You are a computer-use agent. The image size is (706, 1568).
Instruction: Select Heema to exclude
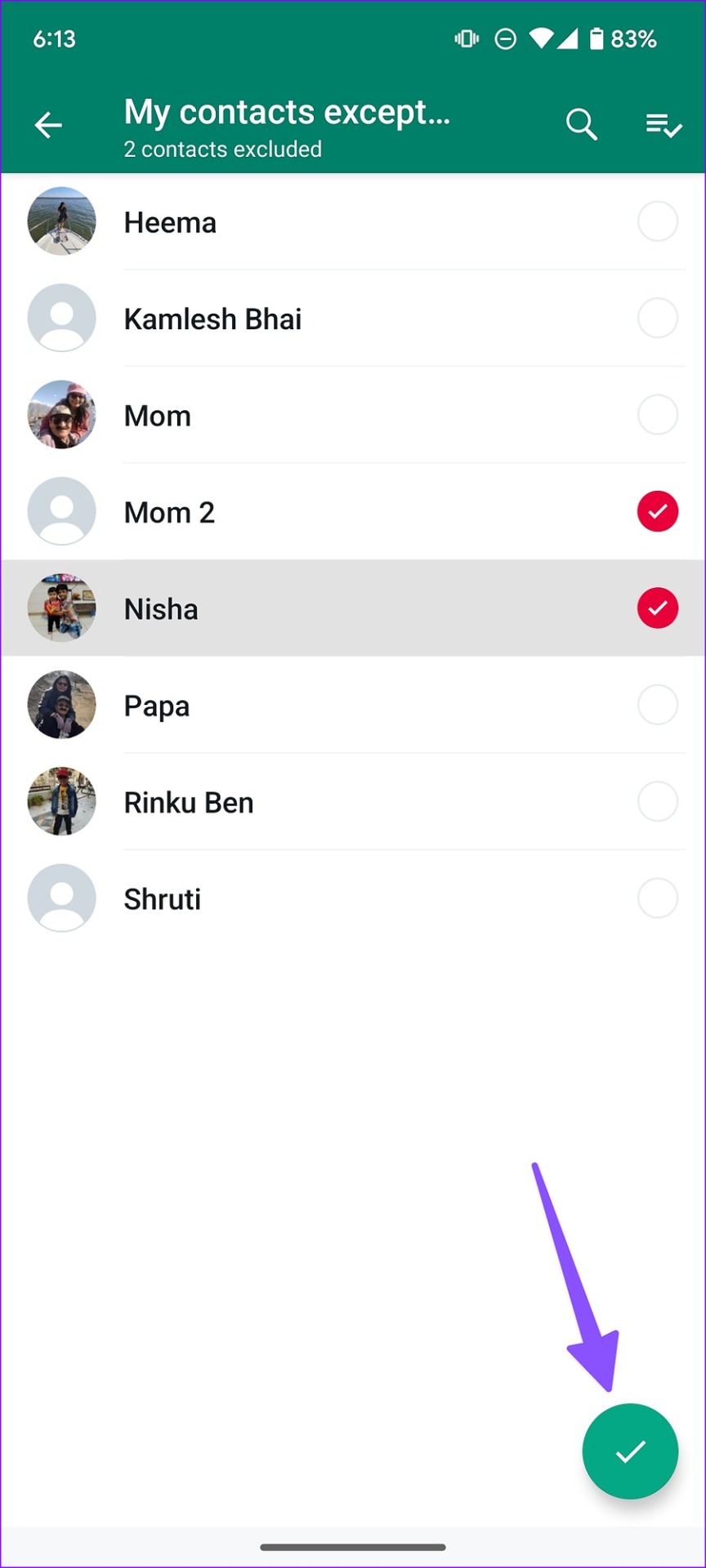[x=353, y=221]
